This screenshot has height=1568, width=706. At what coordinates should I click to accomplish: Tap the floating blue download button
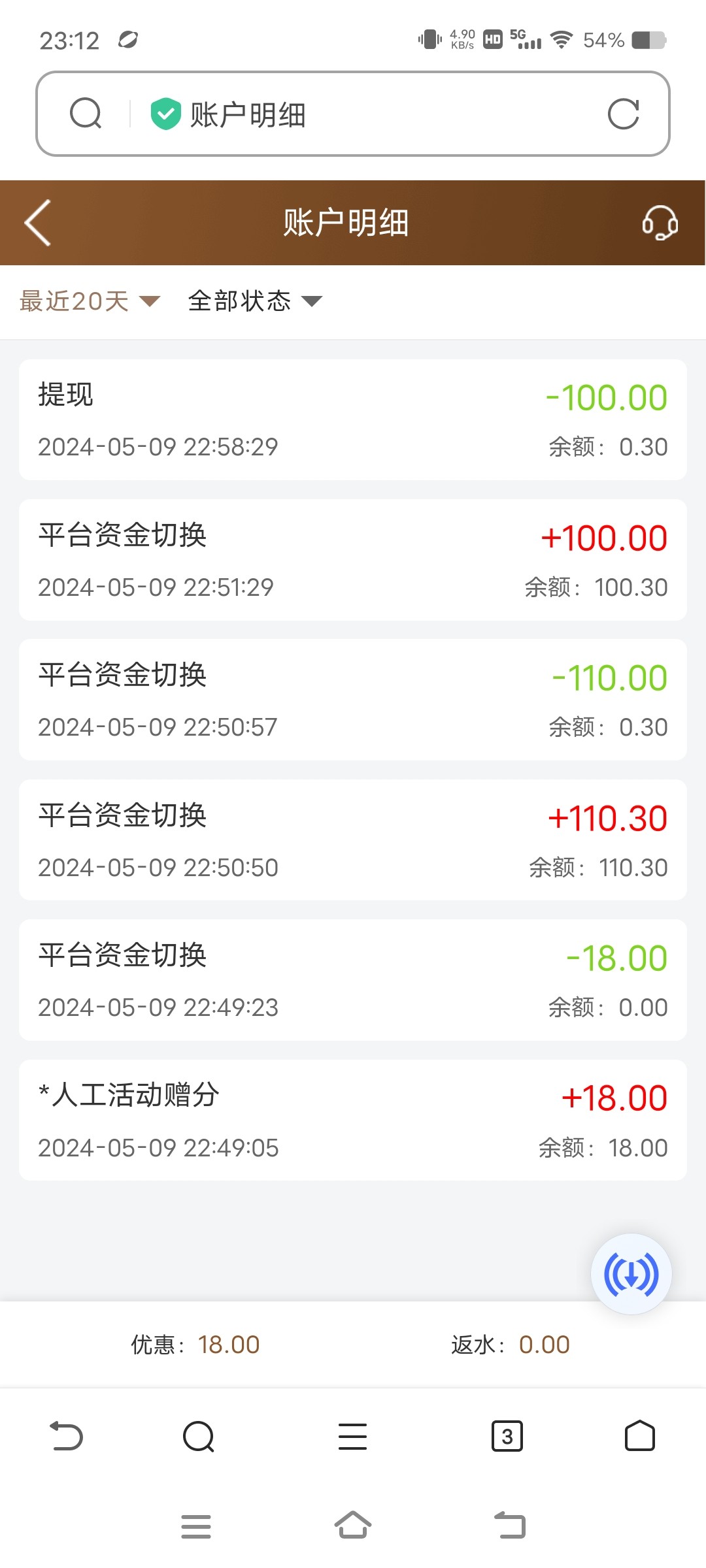(631, 1273)
